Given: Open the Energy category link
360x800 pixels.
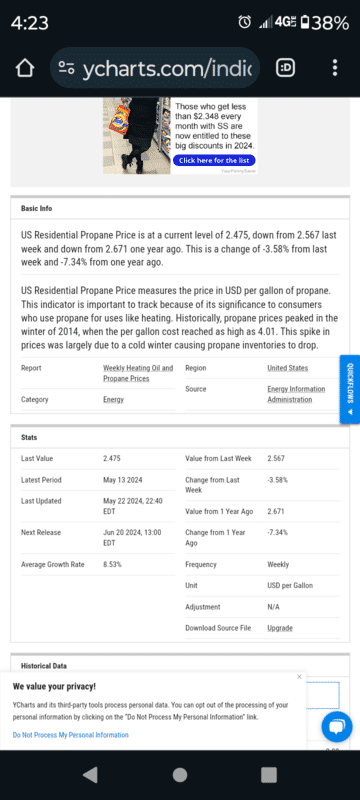Looking at the screenshot, I should (113, 399).
